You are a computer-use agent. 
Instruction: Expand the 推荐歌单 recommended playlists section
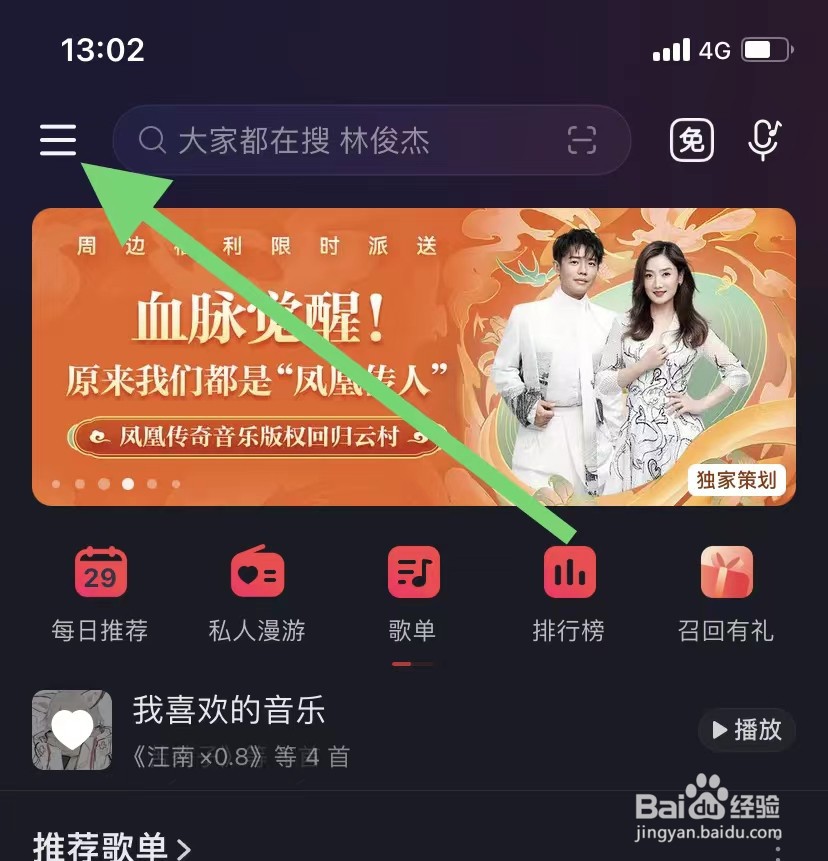(103, 845)
